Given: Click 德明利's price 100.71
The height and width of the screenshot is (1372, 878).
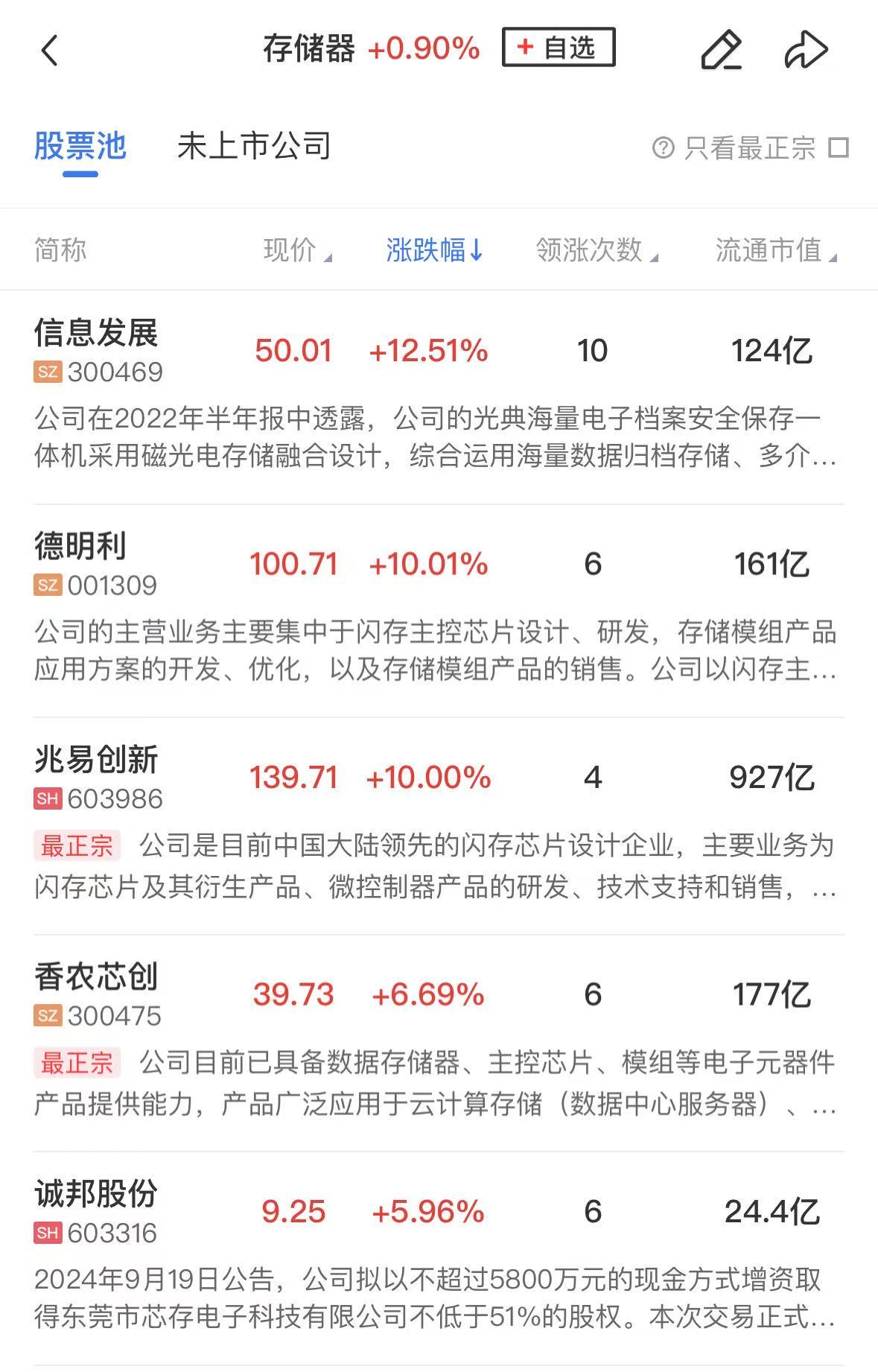Looking at the screenshot, I should click(x=295, y=565).
